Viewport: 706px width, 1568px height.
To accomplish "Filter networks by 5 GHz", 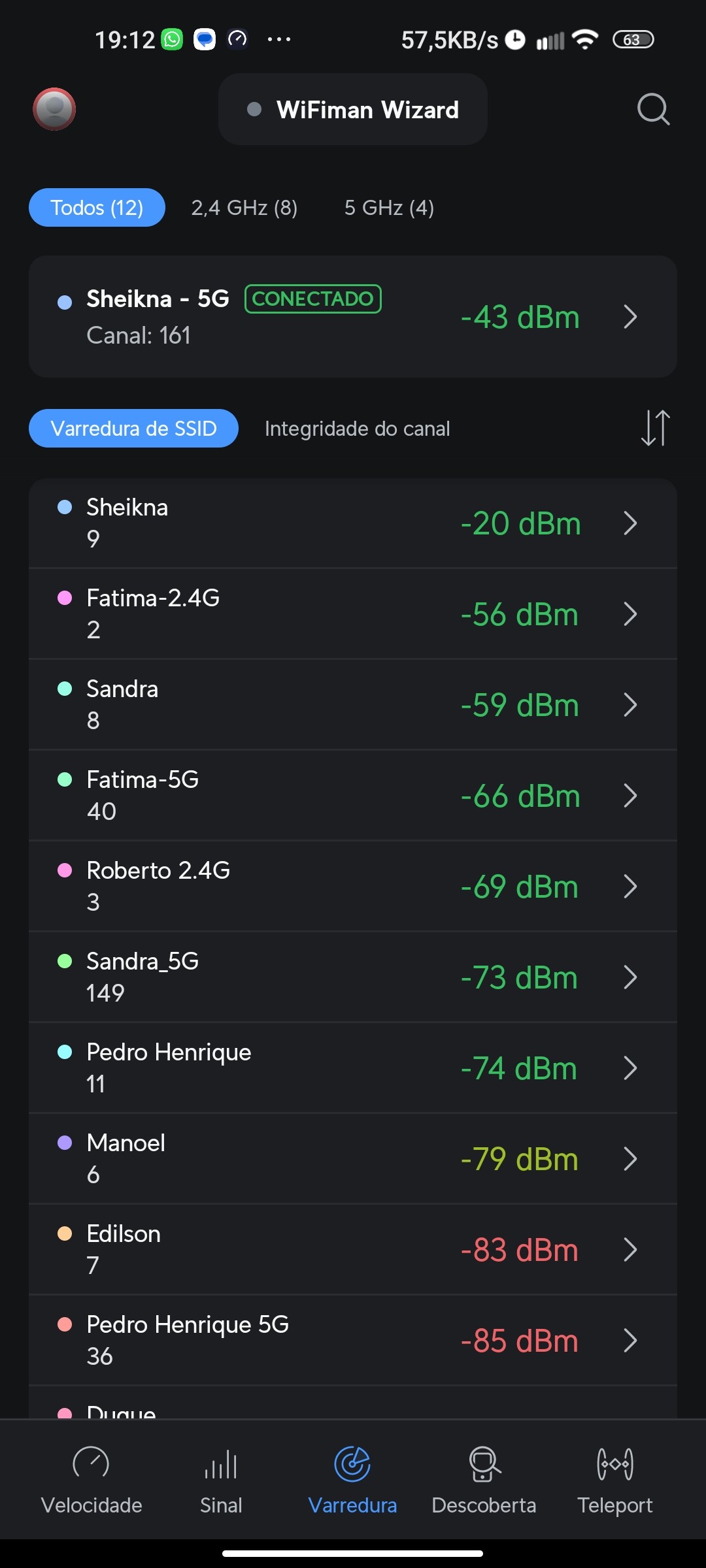I will (x=389, y=208).
